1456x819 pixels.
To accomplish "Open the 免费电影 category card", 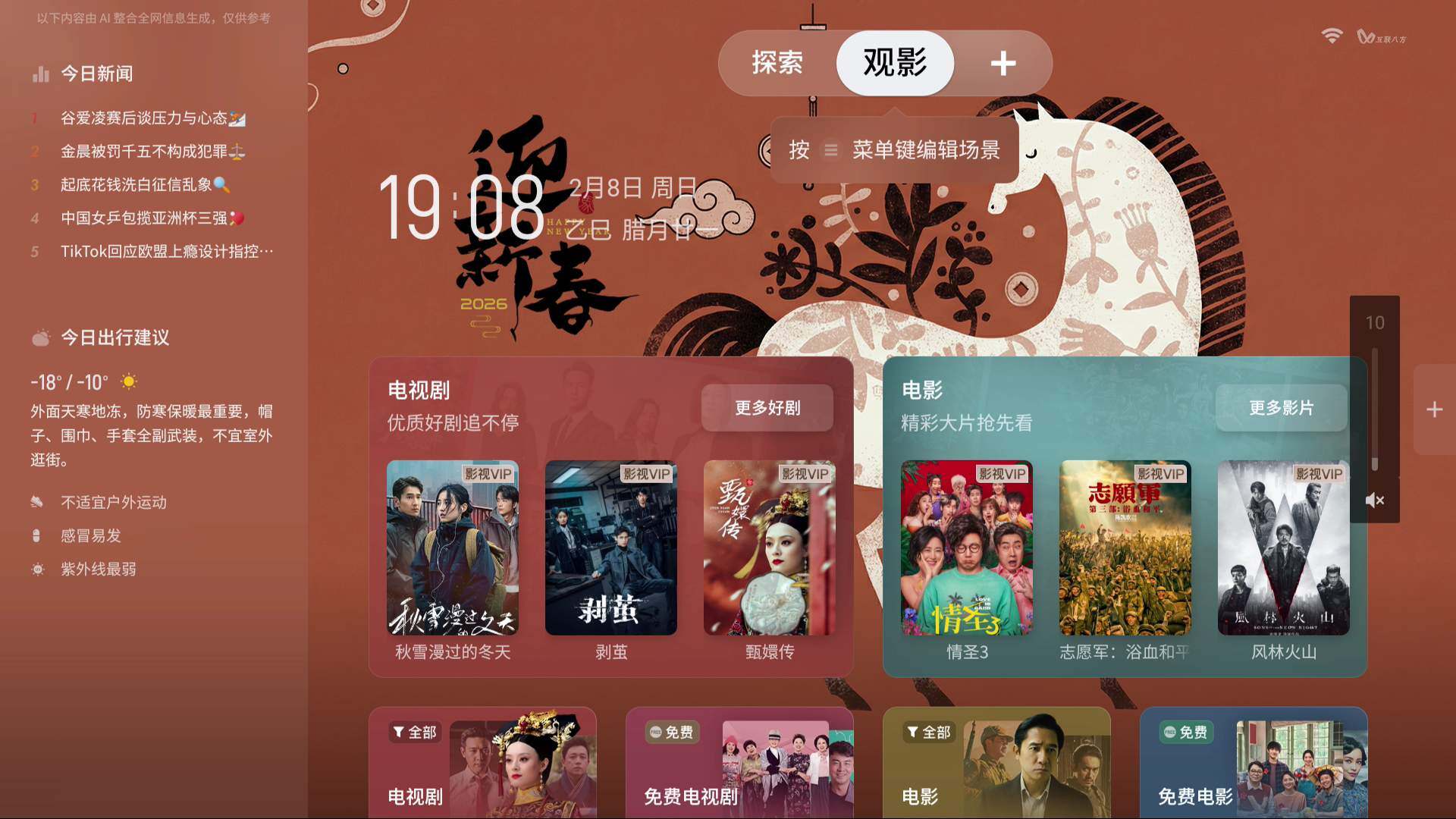I will point(1254,762).
